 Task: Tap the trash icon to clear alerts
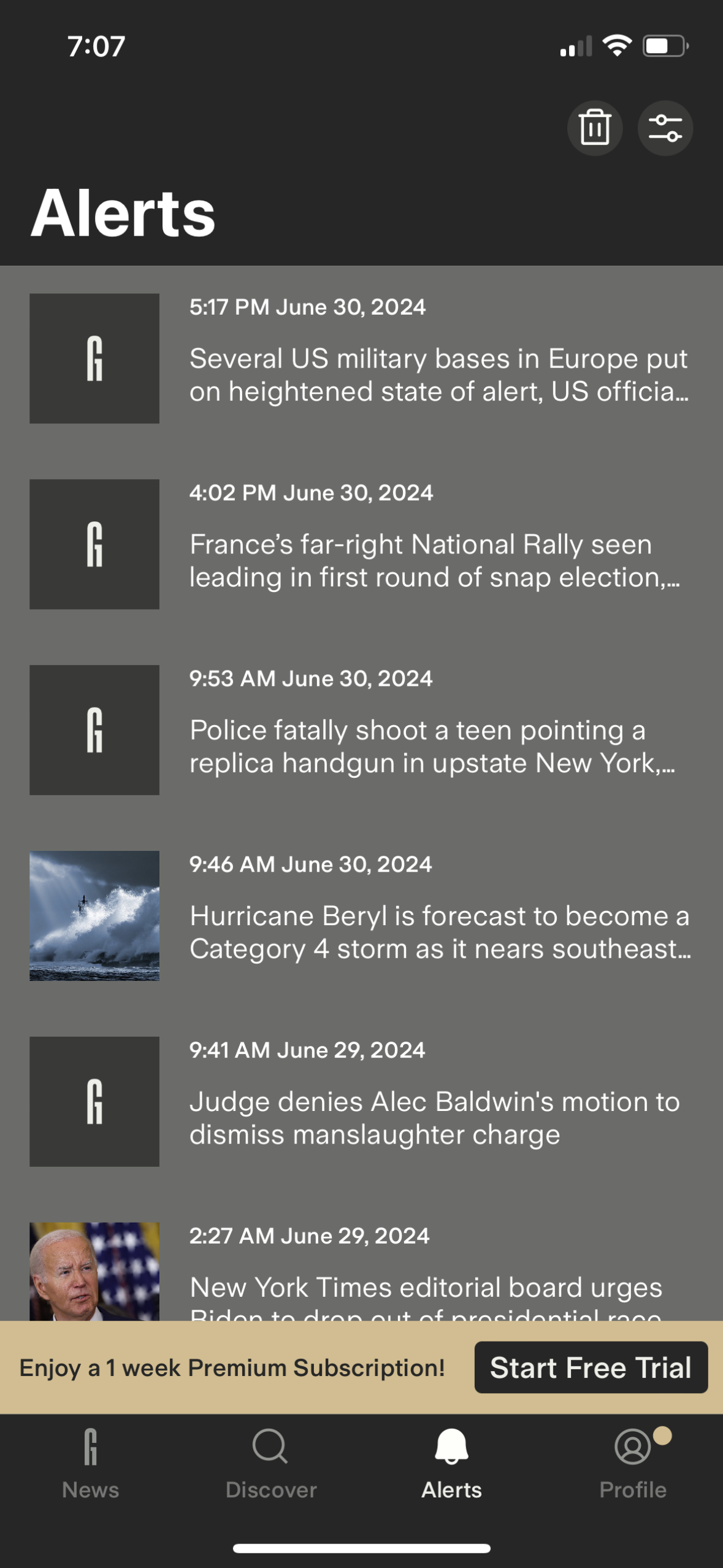point(594,128)
